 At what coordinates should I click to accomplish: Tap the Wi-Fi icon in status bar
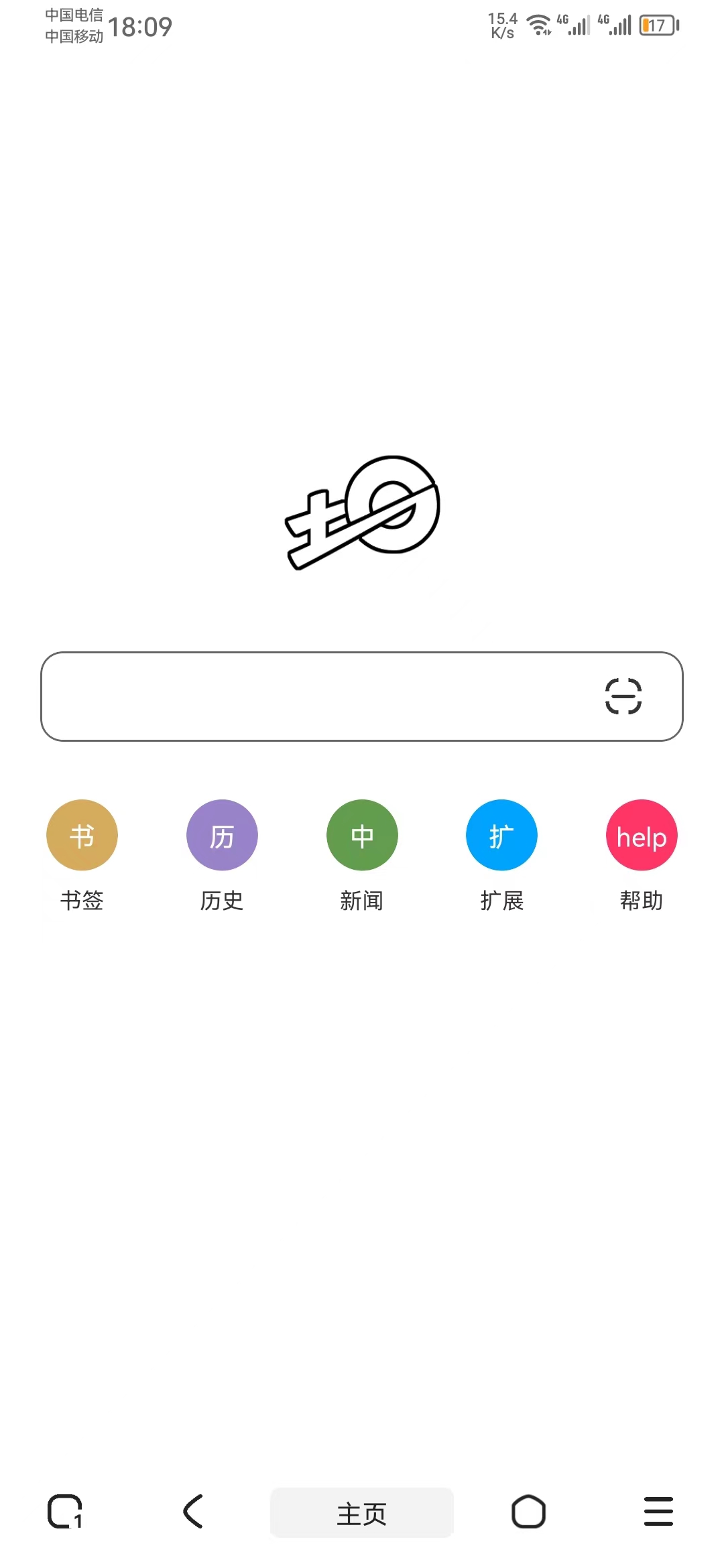coord(538,25)
